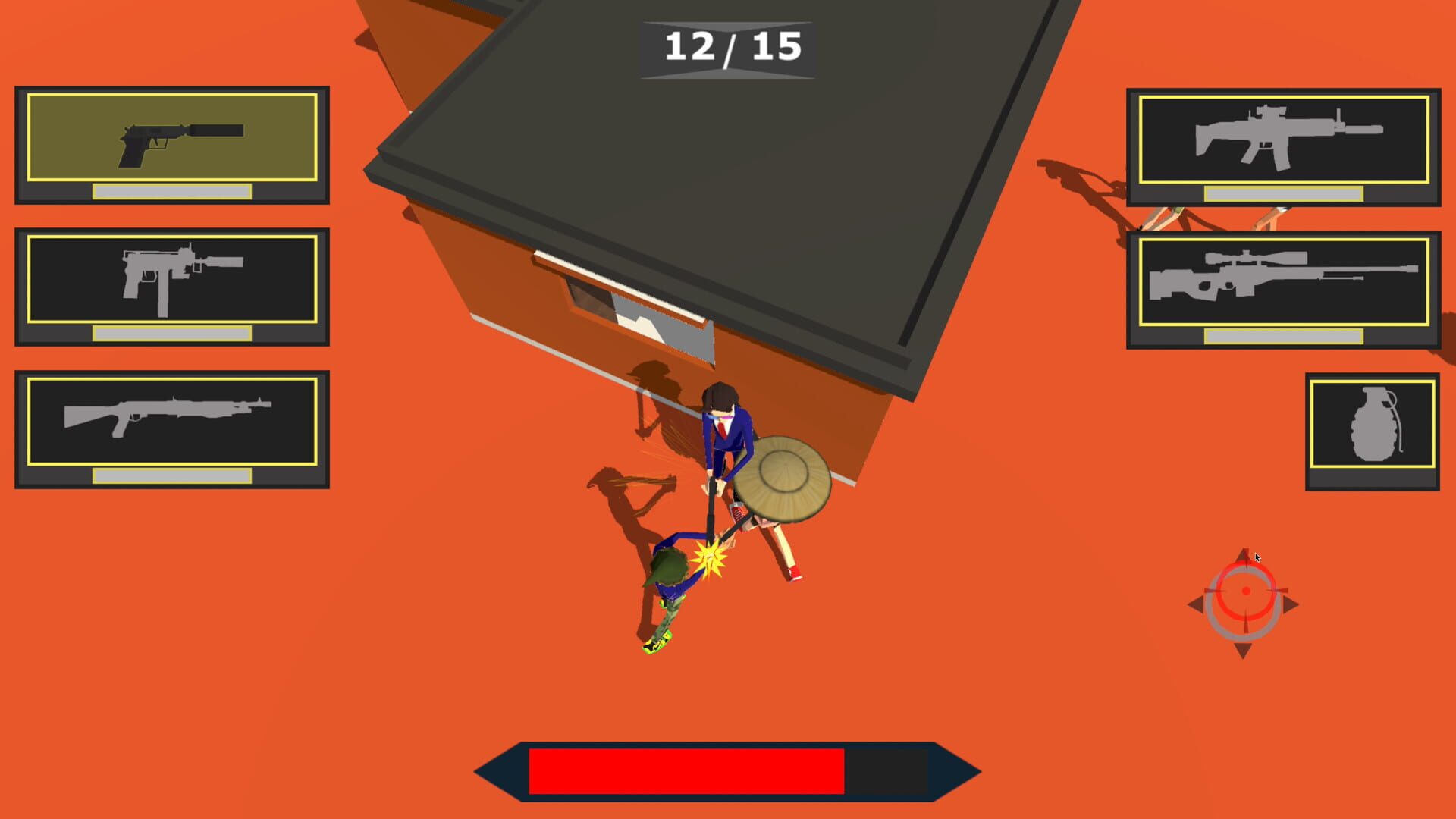Select the assault rifle slot
This screenshot has width=1456, height=819.
tap(1283, 140)
